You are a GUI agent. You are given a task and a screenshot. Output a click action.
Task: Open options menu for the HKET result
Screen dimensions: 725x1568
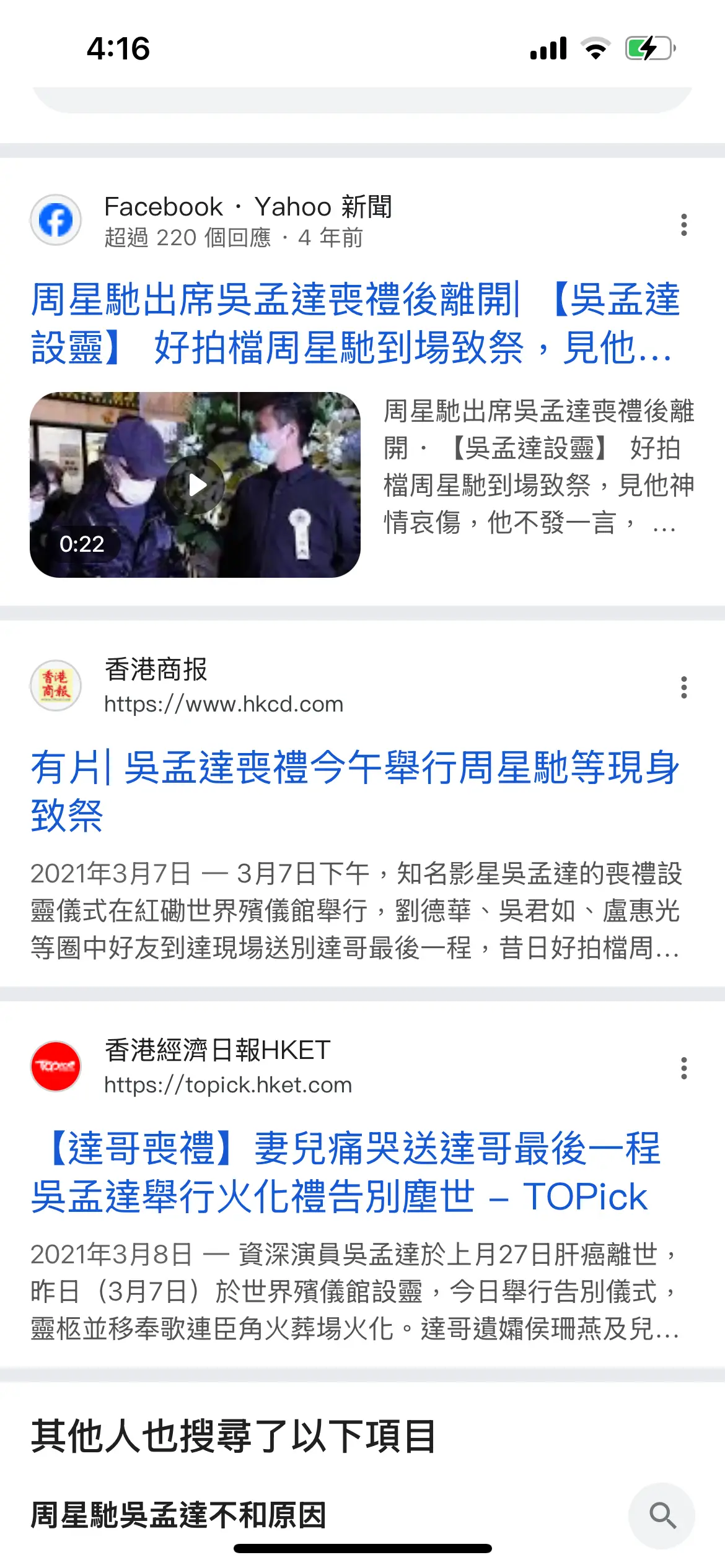pos(683,1068)
